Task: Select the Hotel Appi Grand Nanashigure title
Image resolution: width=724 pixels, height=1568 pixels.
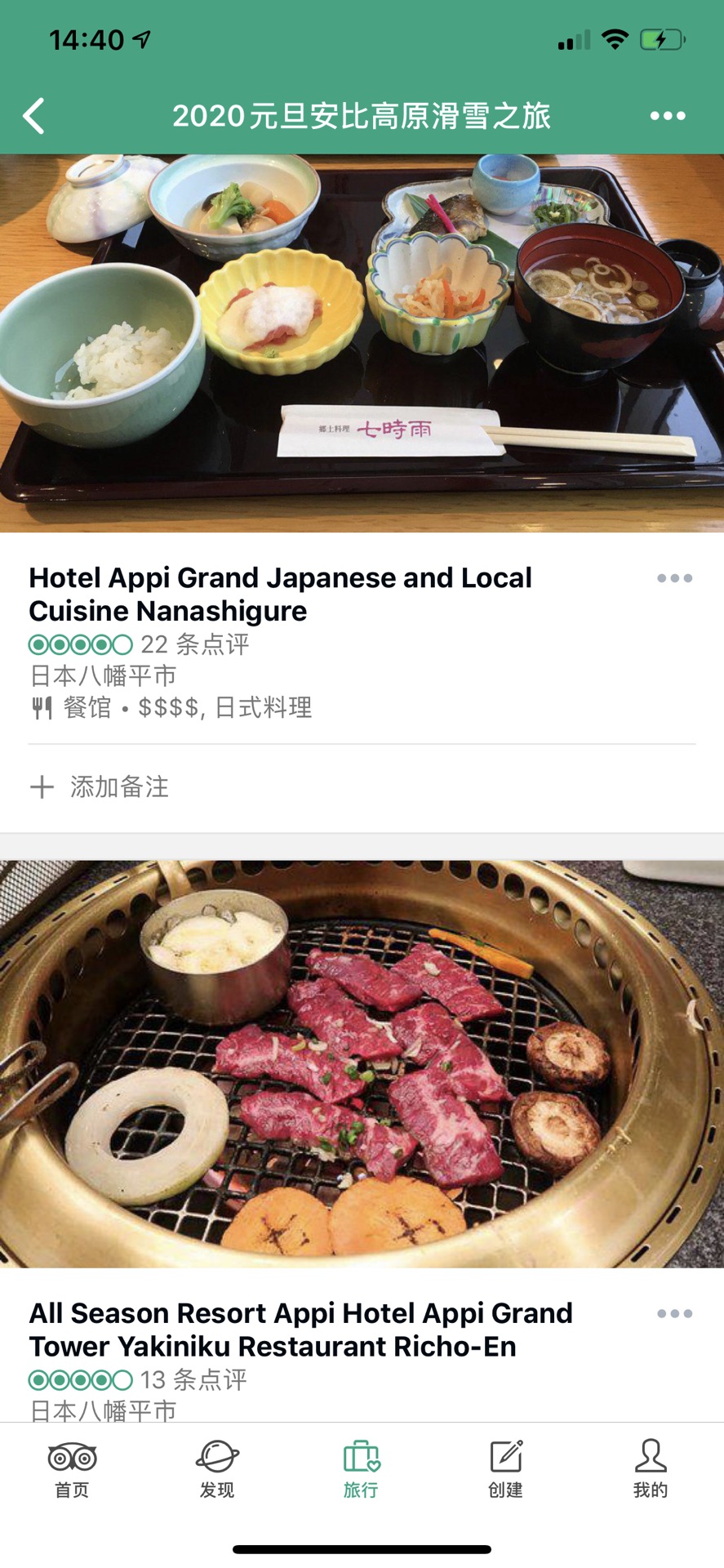Action: [x=280, y=594]
